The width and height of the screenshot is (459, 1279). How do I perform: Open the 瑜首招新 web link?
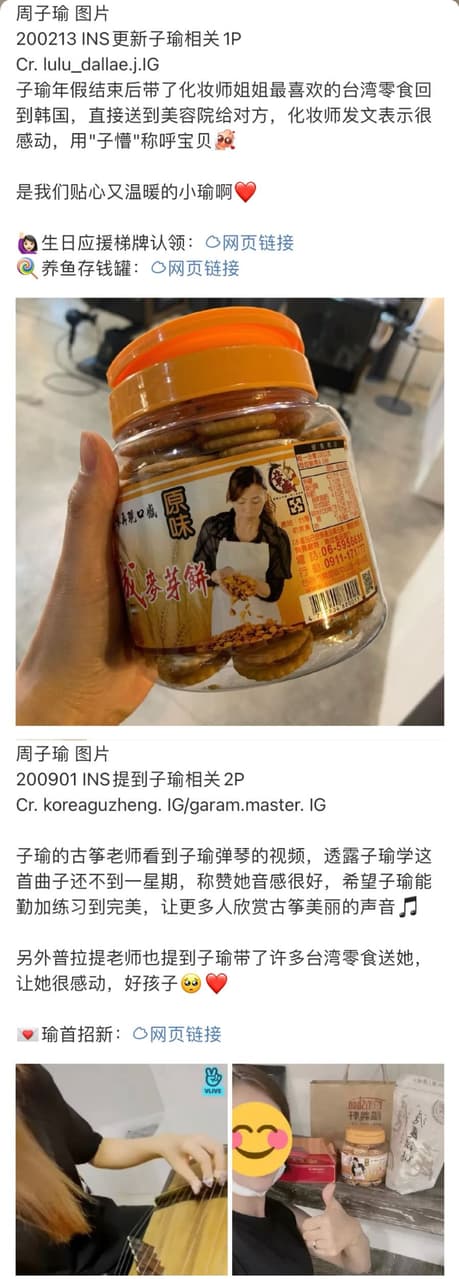tap(177, 1034)
